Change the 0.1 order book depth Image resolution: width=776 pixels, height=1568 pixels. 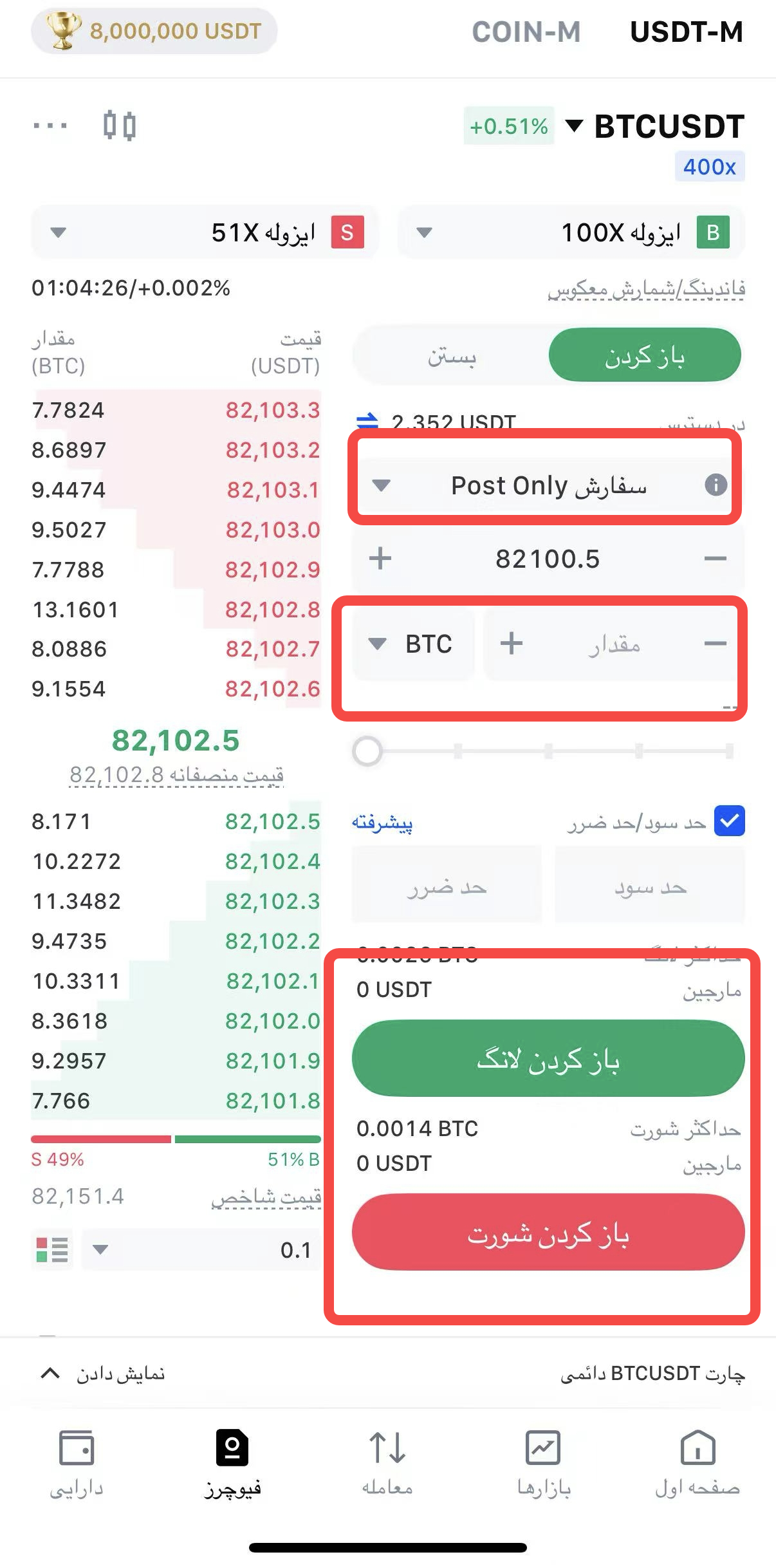tap(201, 1249)
